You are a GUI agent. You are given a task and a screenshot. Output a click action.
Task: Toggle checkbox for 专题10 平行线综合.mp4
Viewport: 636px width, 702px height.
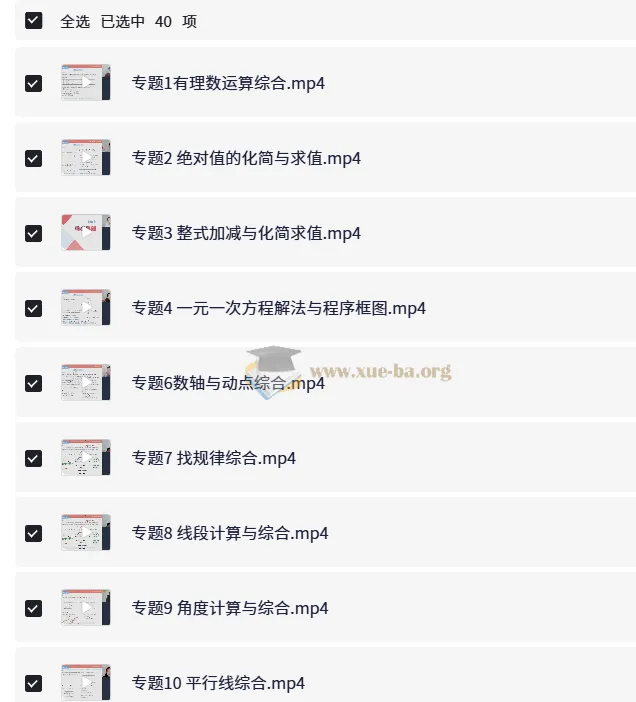[34, 683]
